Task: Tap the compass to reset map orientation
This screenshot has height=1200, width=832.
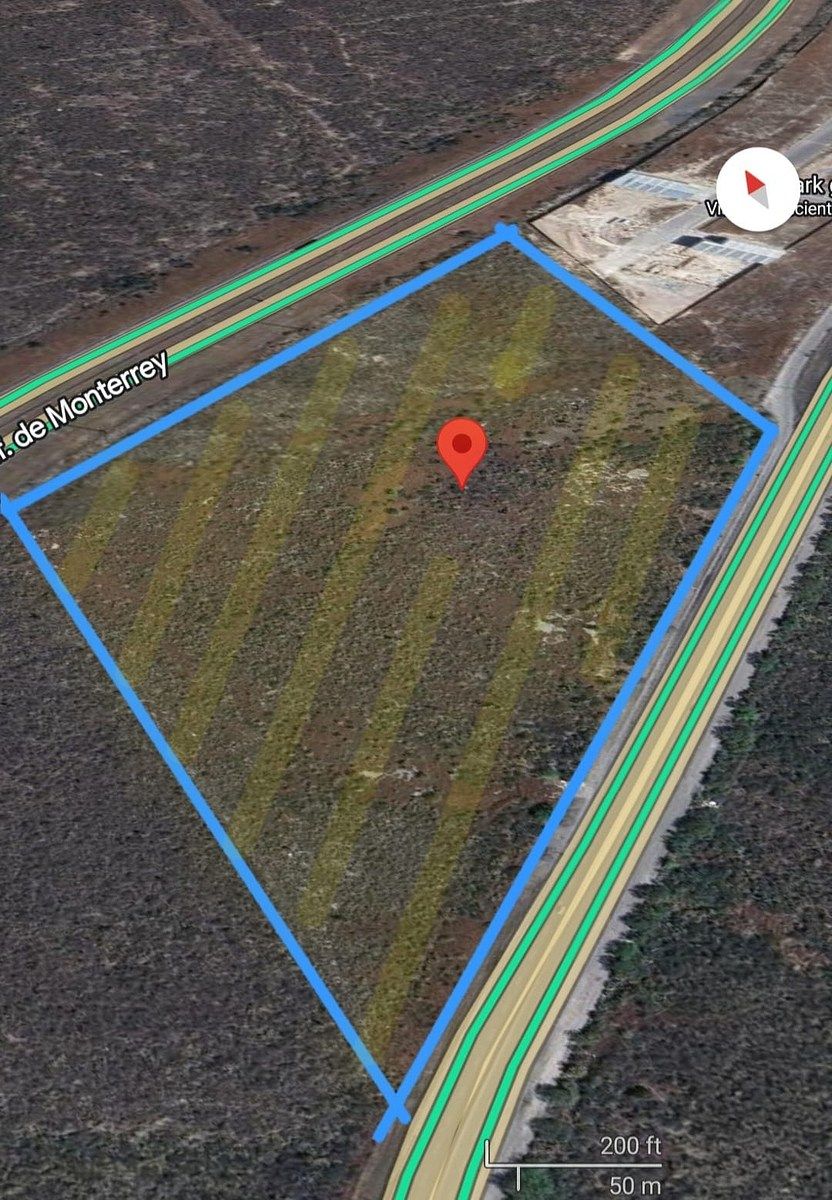Action: coord(757,189)
